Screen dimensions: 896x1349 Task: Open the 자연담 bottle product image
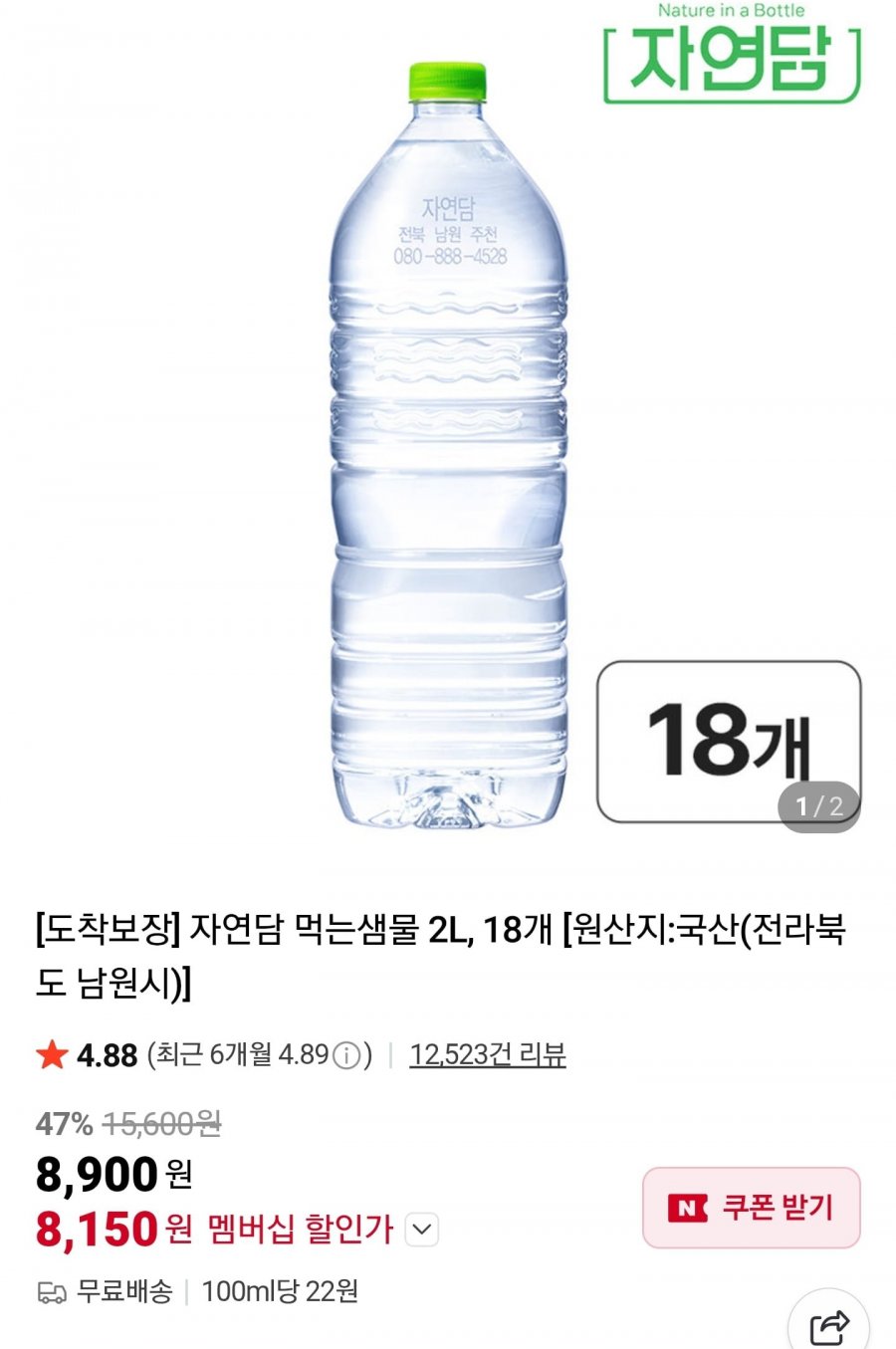coord(448,448)
